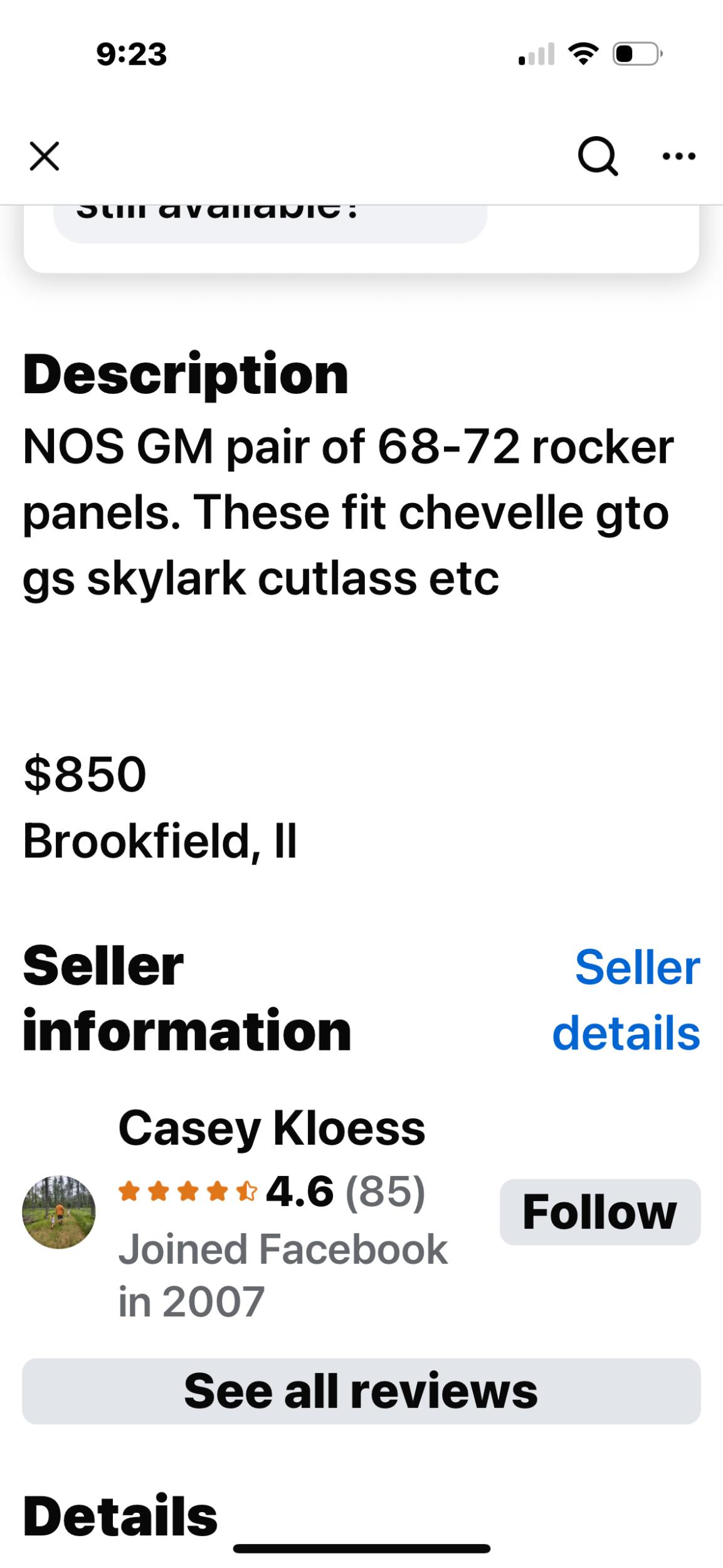
Task: View Casey Kloess's profile picture
Action: tap(59, 1212)
